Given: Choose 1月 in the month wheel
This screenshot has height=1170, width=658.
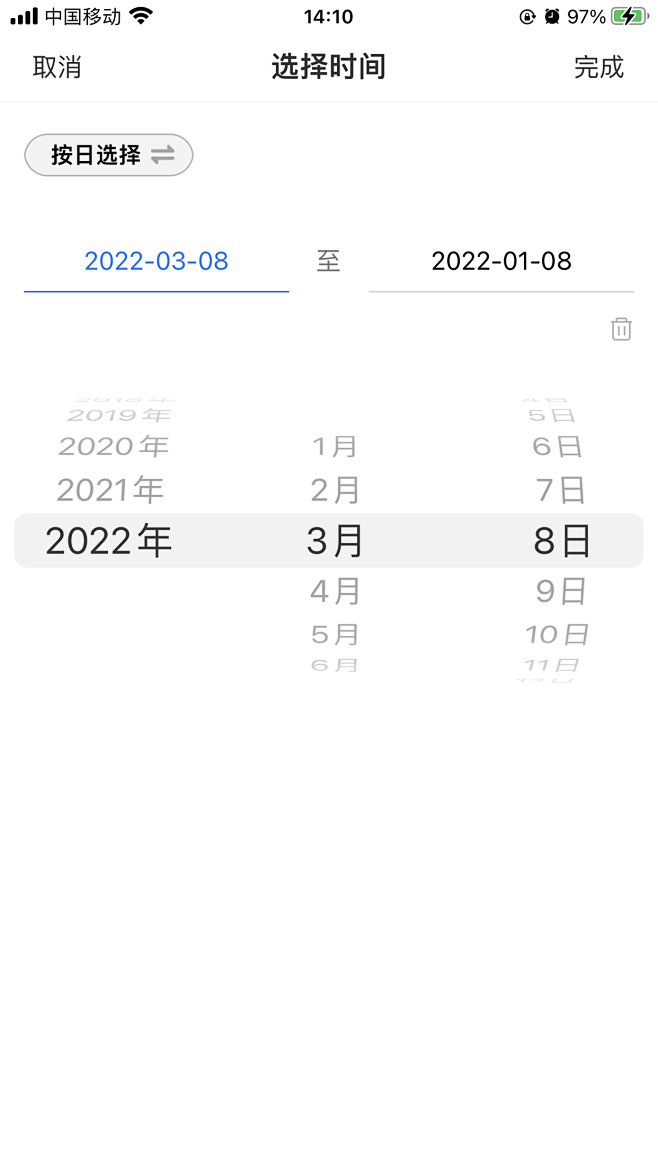Looking at the screenshot, I should (x=334, y=446).
